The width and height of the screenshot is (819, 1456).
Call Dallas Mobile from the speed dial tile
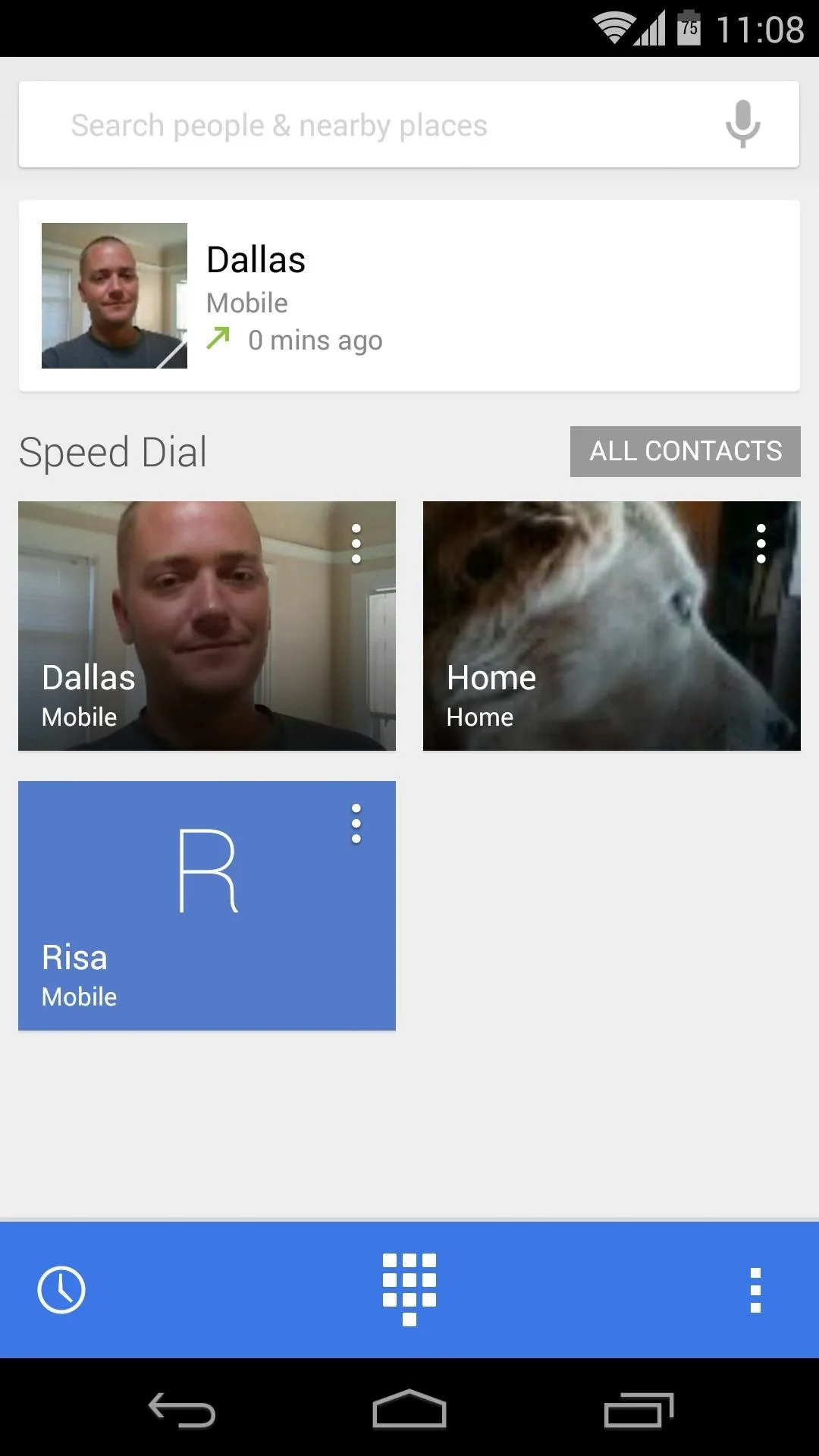207,626
